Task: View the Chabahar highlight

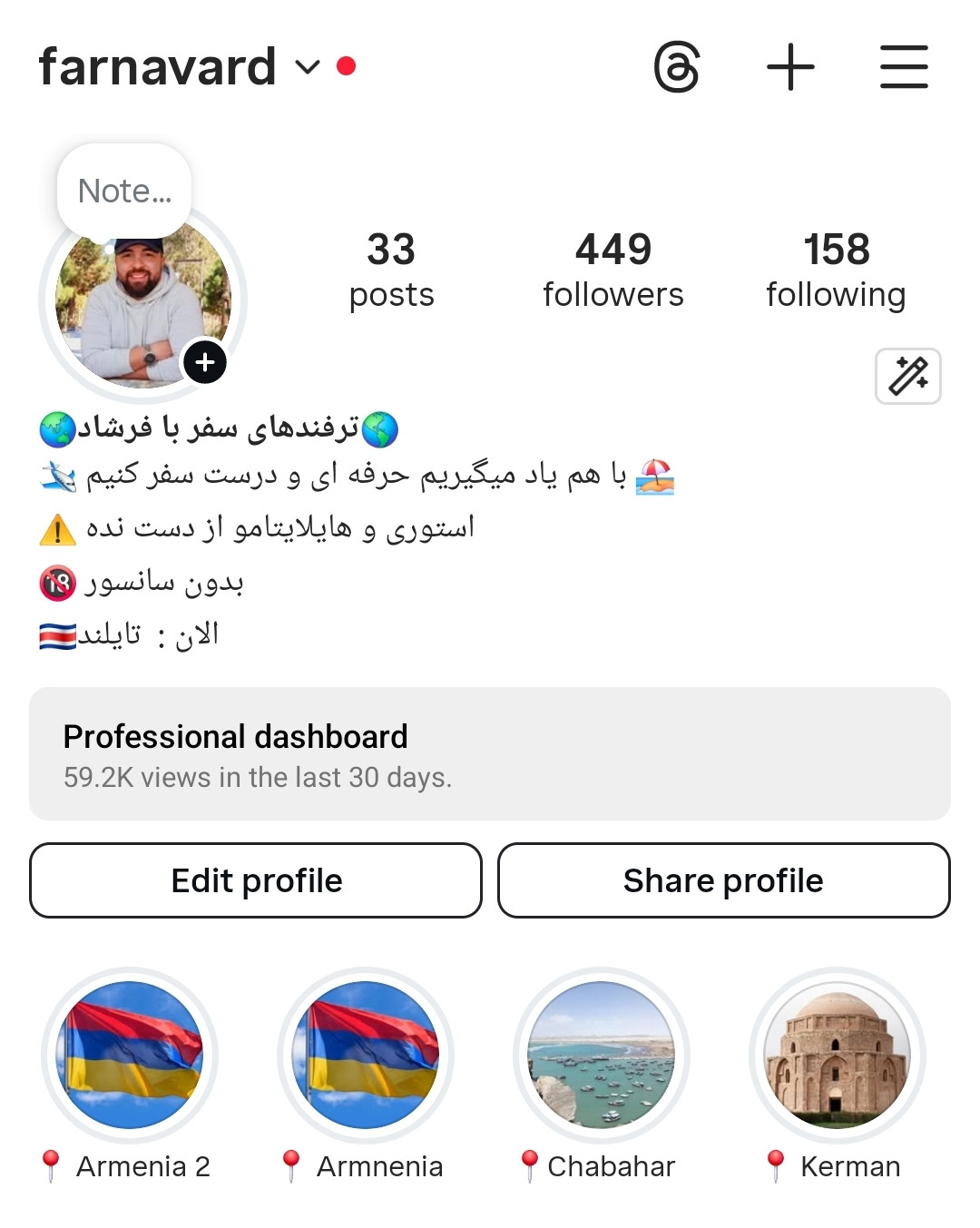Action: 602,1055
